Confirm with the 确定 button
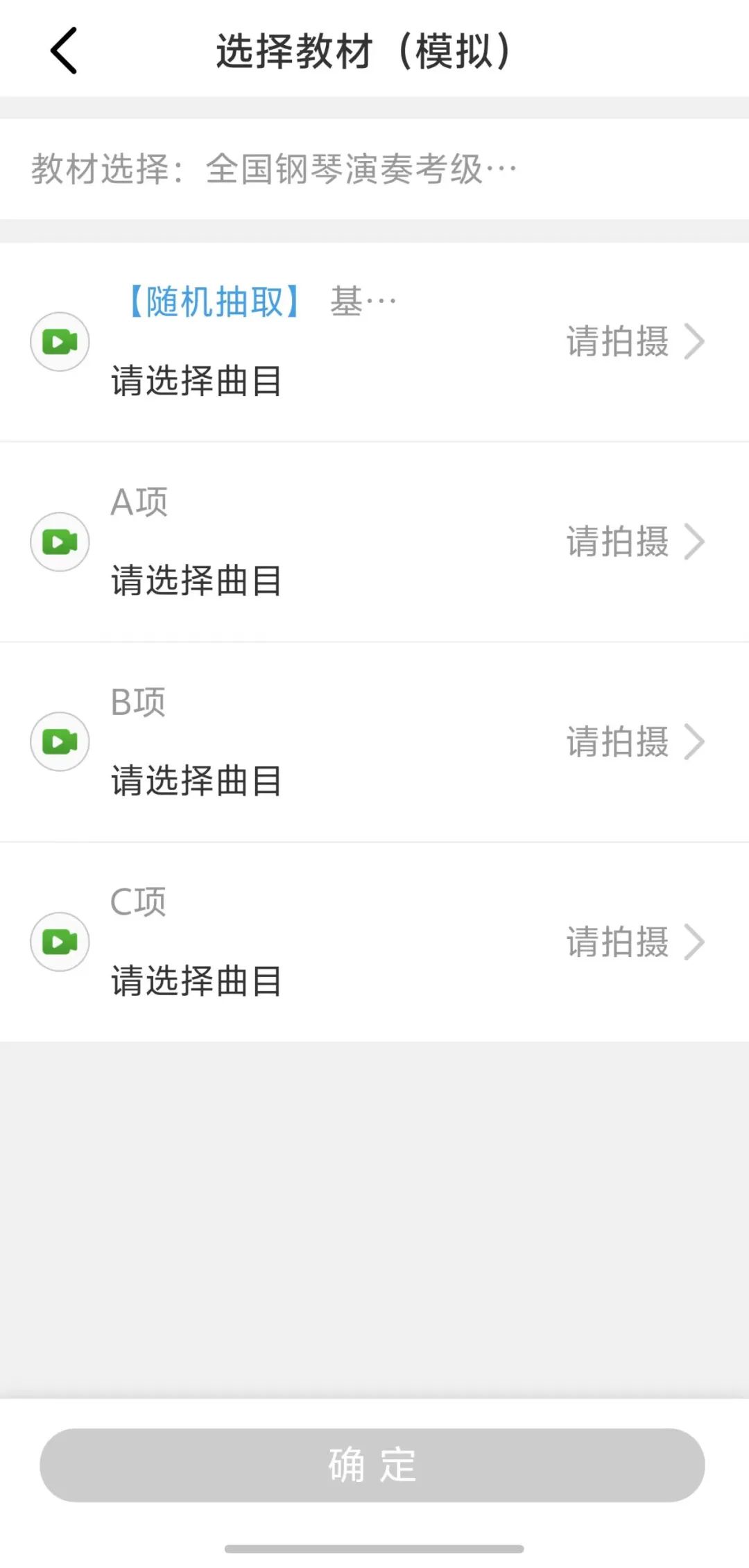Viewport: 749px width, 1568px height. pyautogui.click(x=372, y=1465)
